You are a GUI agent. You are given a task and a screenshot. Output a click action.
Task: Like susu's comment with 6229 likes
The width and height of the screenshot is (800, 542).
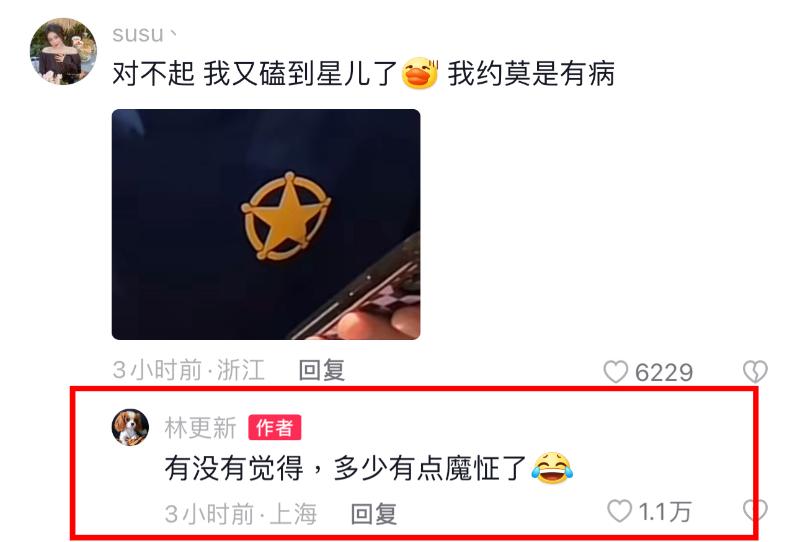[x=616, y=372]
